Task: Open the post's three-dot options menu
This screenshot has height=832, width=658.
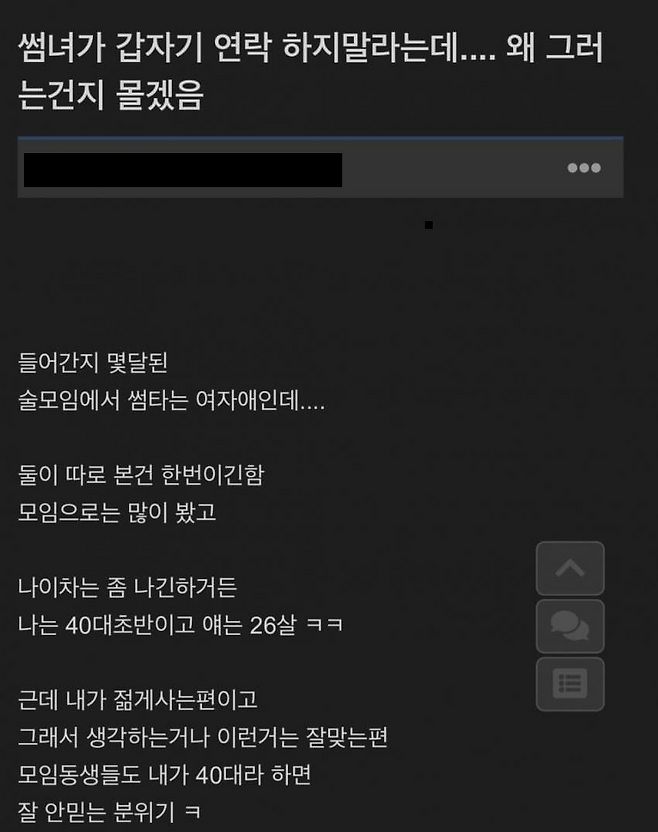Action: pos(584,168)
